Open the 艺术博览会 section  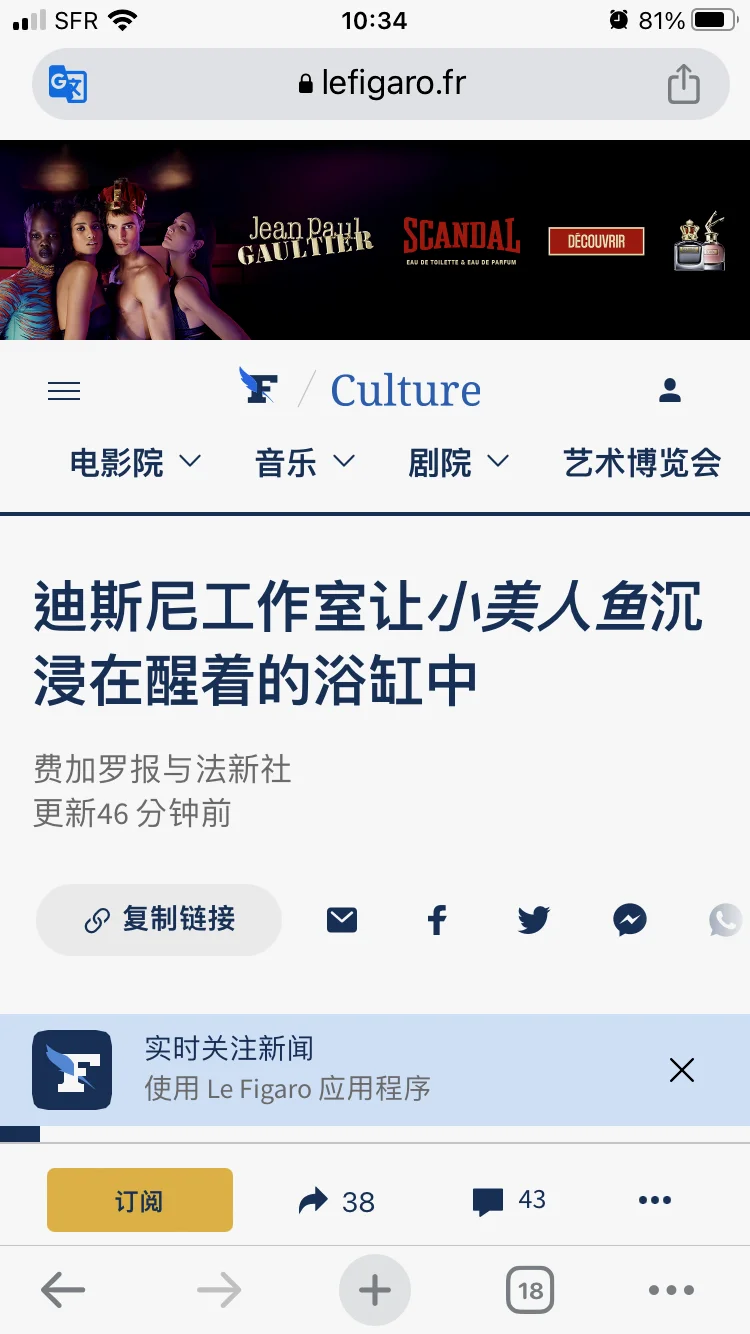642,463
